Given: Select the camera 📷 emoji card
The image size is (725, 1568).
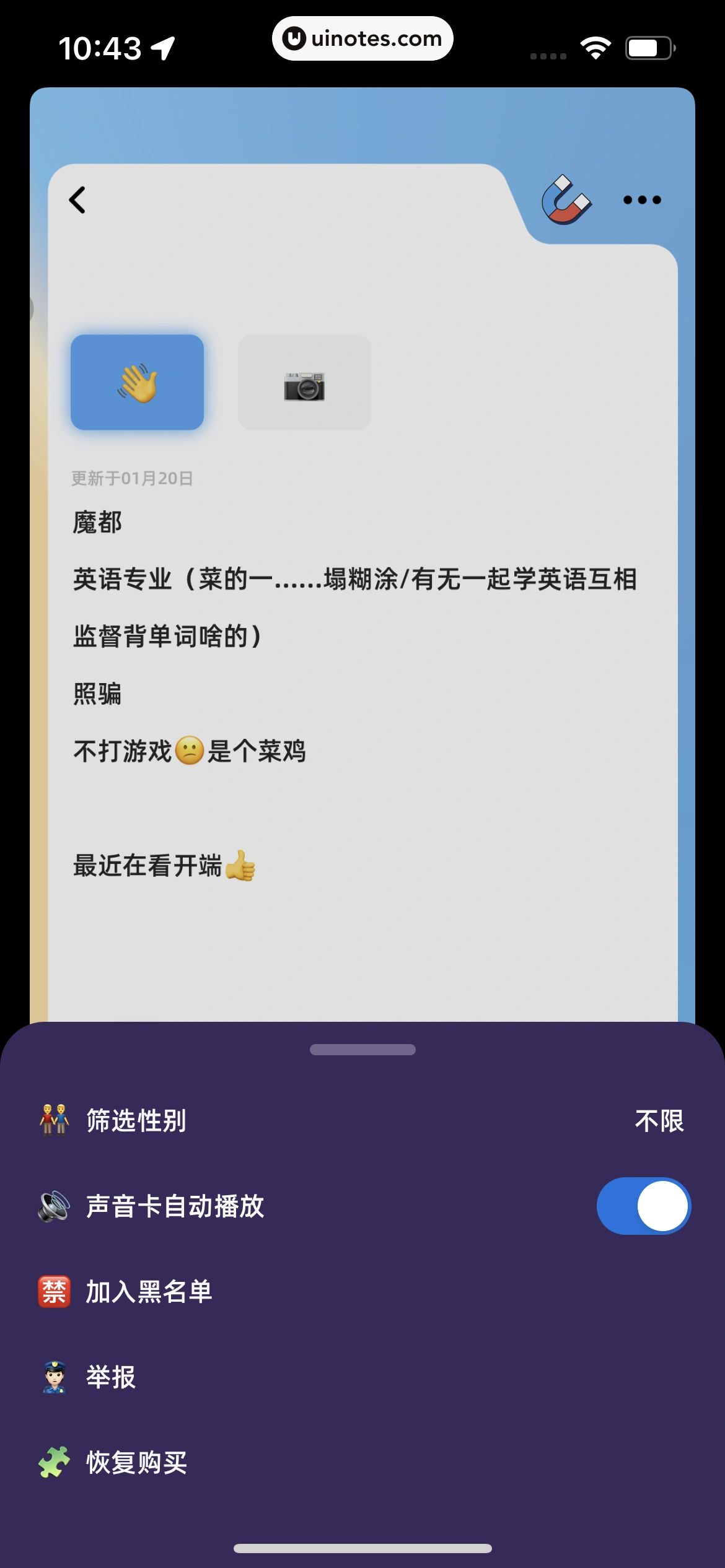Looking at the screenshot, I should pyautogui.click(x=304, y=383).
